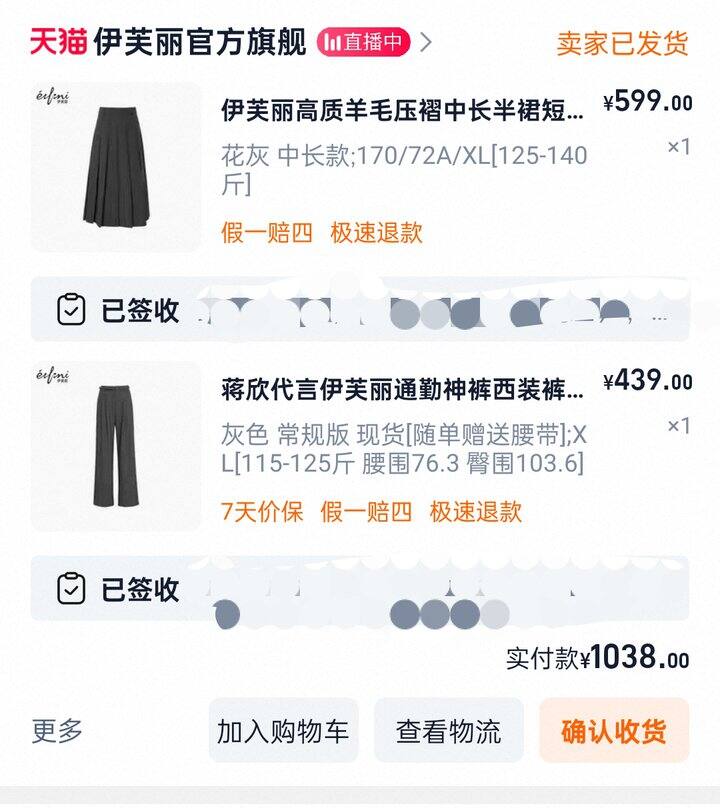The image size is (720, 808).
Task: View delivery status under the skirt item
Action: click(360, 311)
